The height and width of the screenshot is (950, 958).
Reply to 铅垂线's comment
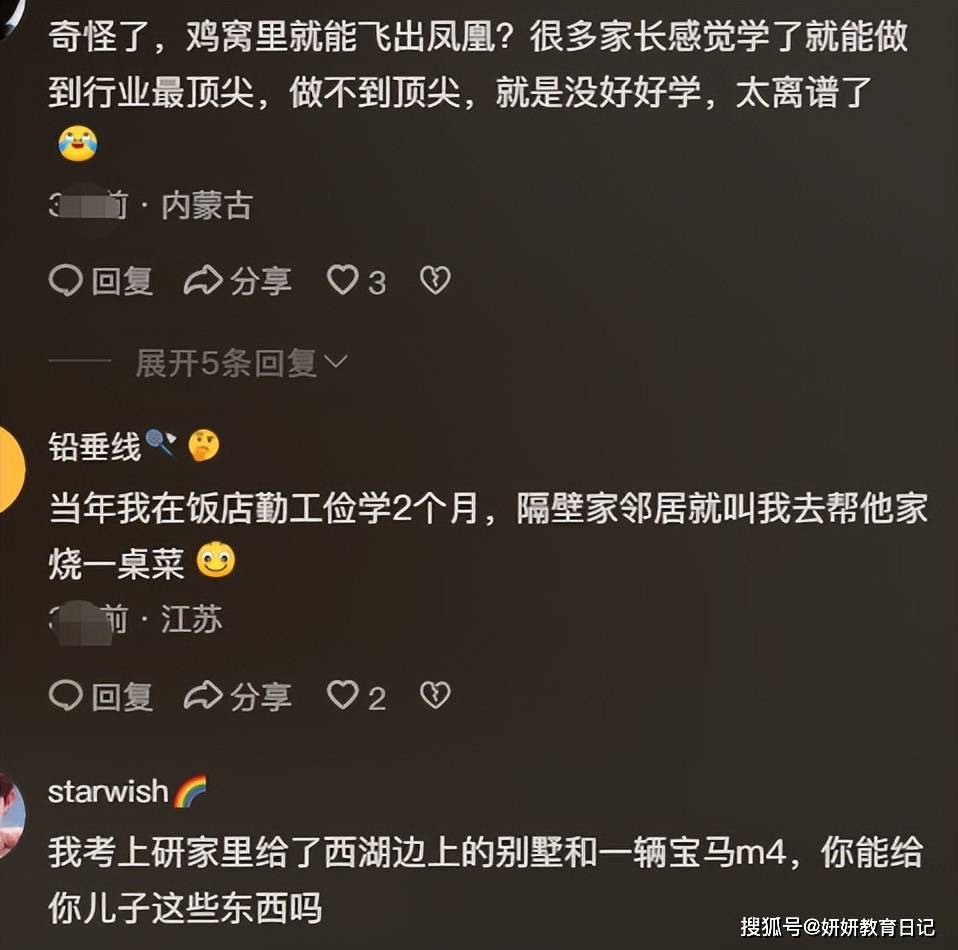tap(100, 696)
